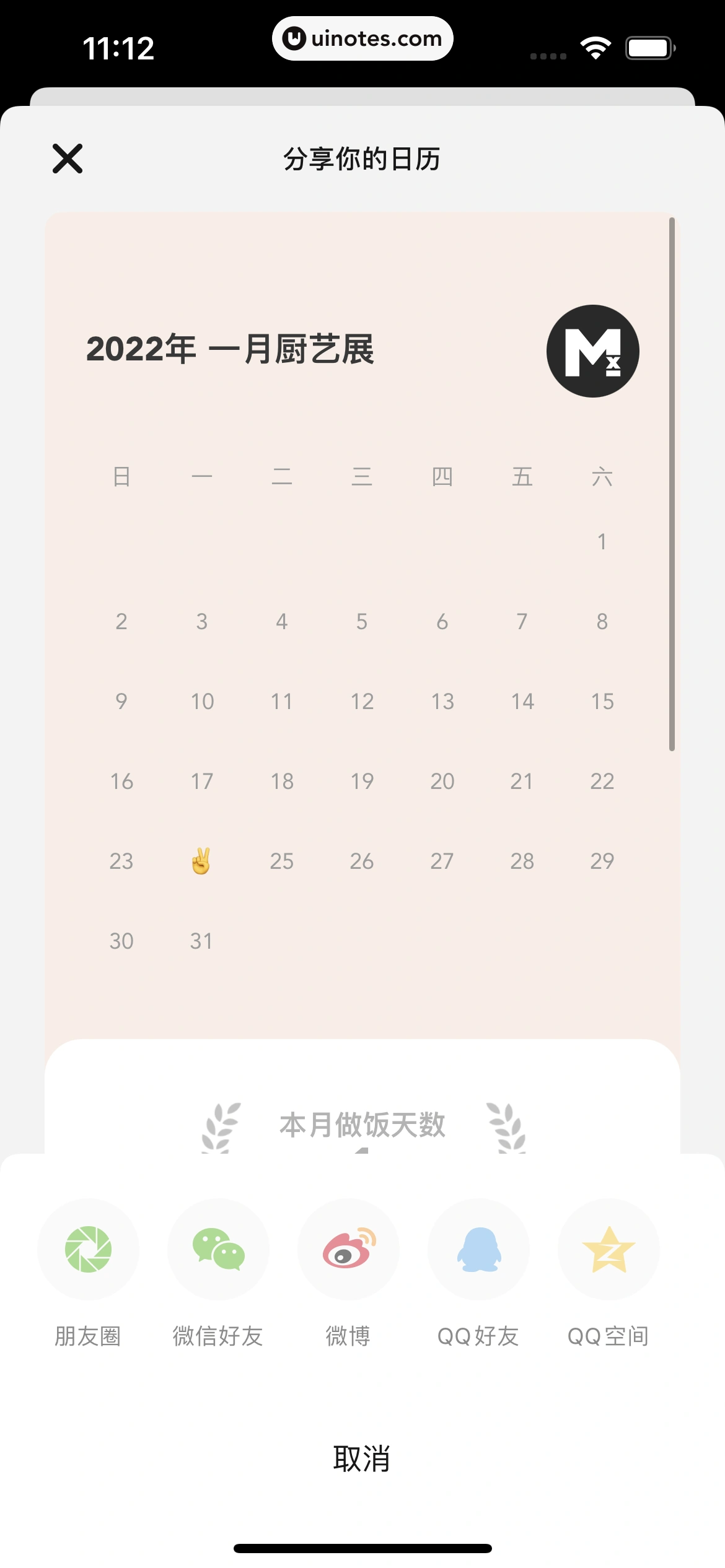Tap the 本月做饭天数 stats label
Image resolution: width=725 pixels, height=1568 pixels.
point(362,1126)
